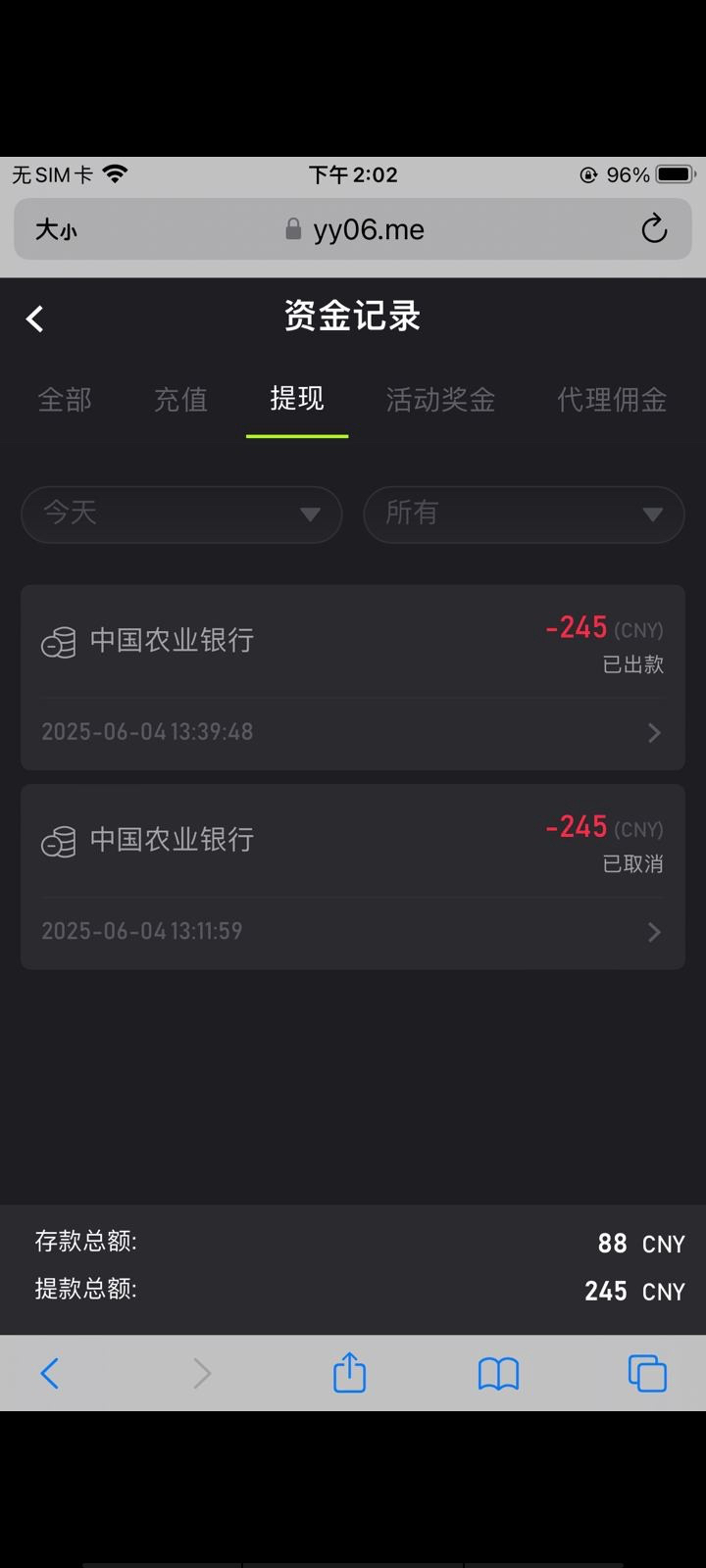Switch to the 代理佣金 tab
Screen dimensions: 706x1568
pos(612,400)
